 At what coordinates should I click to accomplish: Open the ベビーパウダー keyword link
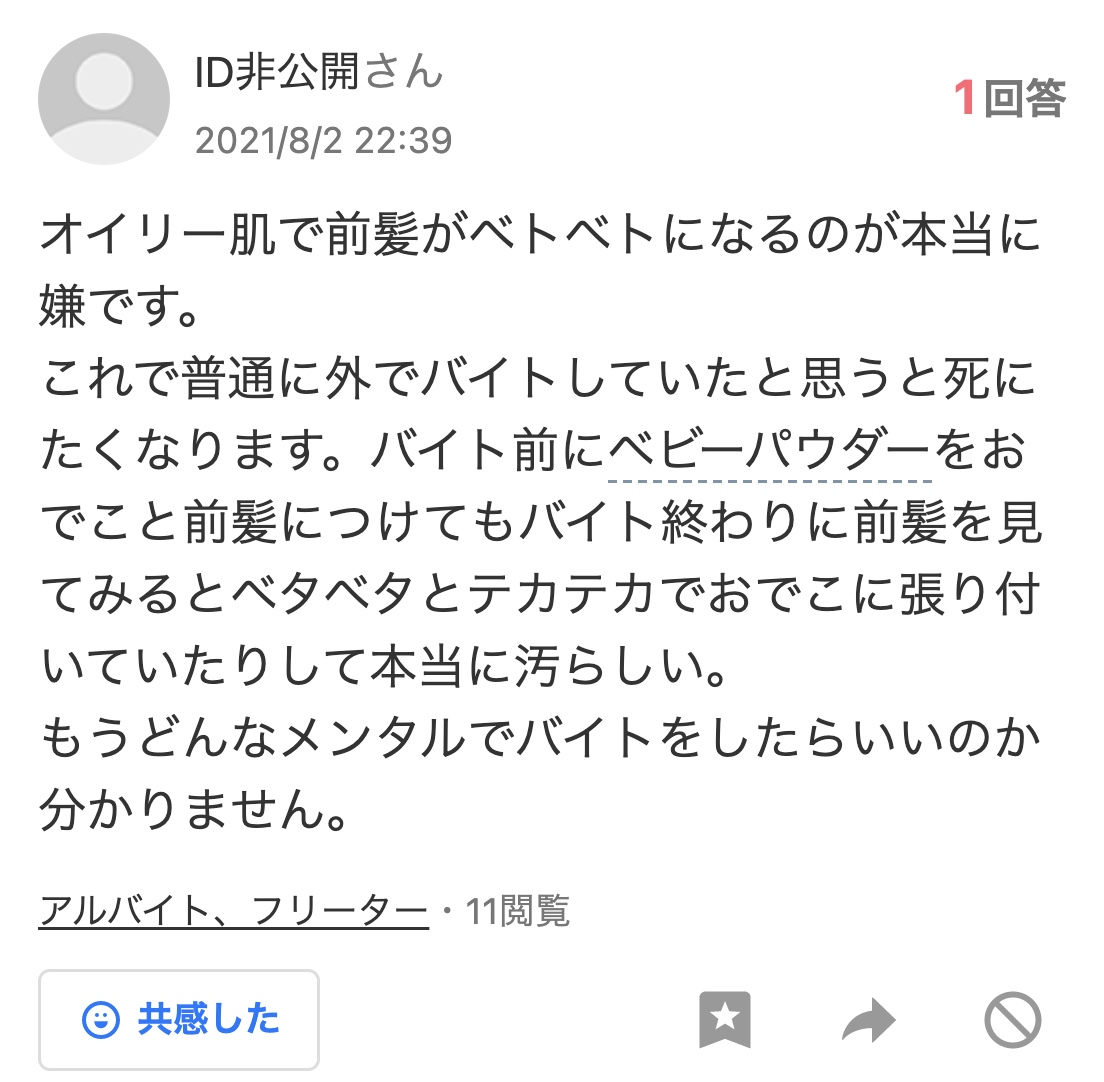pos(770,453)
